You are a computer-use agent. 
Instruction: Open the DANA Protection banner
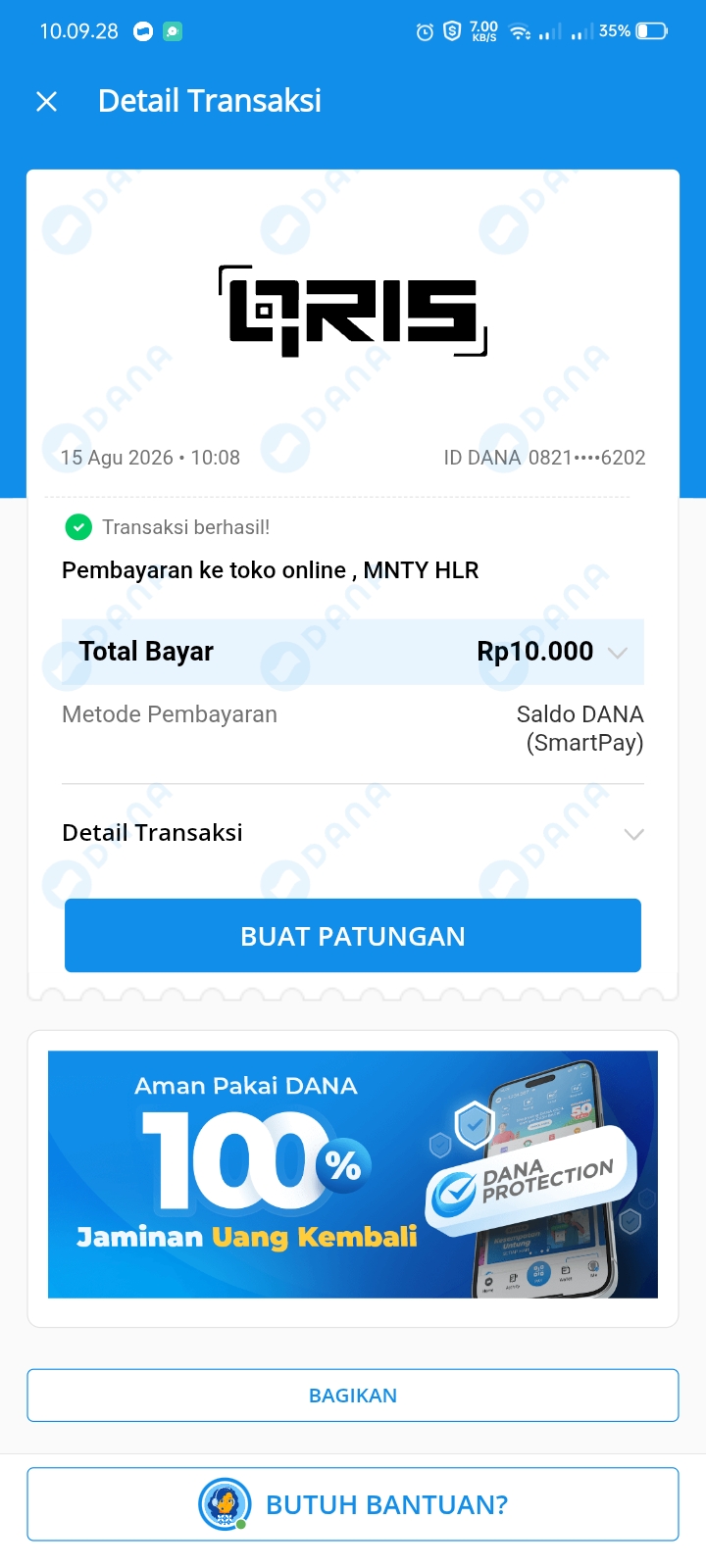pyautogui.click(x=353, y=1174)
